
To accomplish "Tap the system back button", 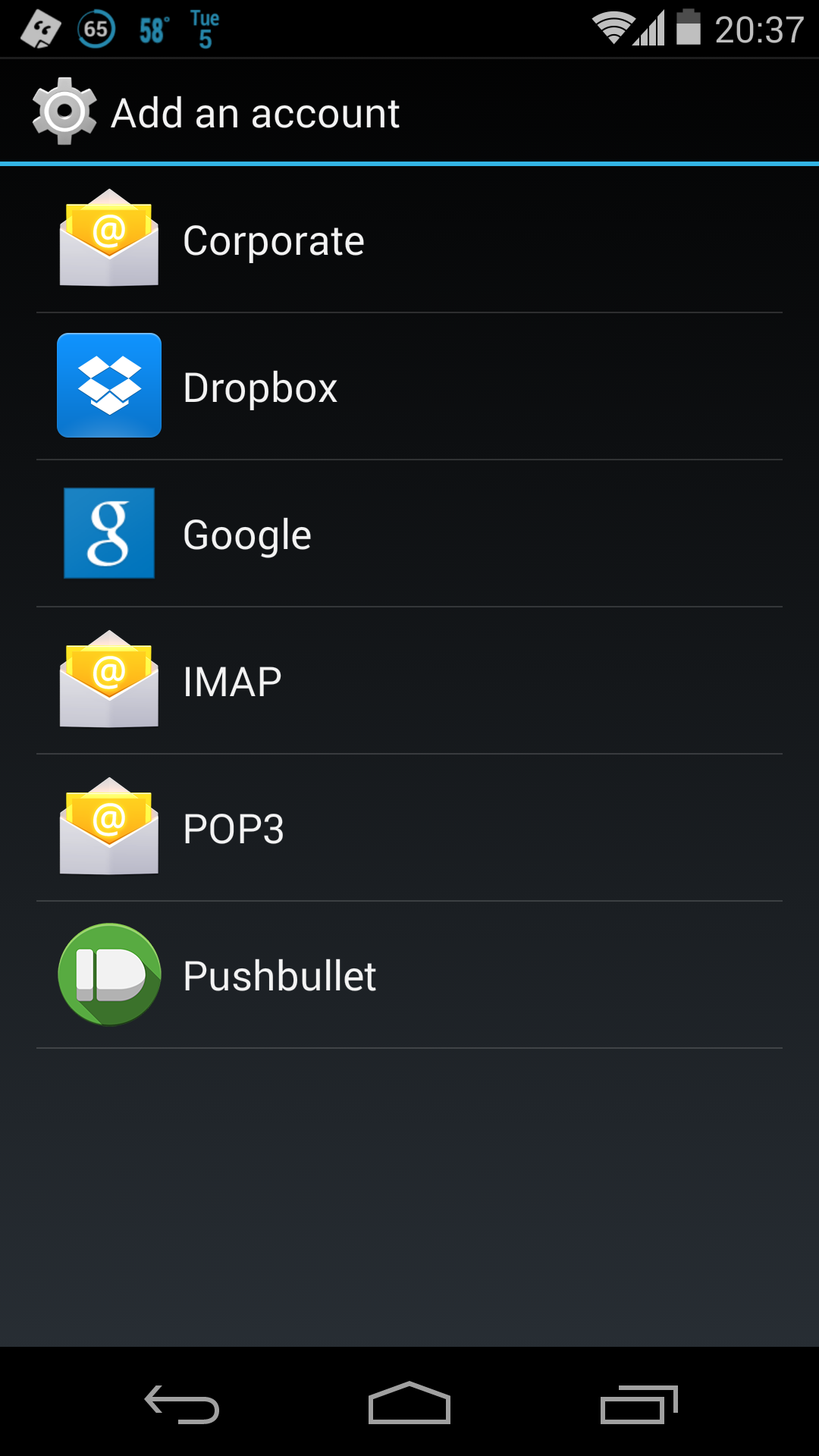I will point(182,1404).
